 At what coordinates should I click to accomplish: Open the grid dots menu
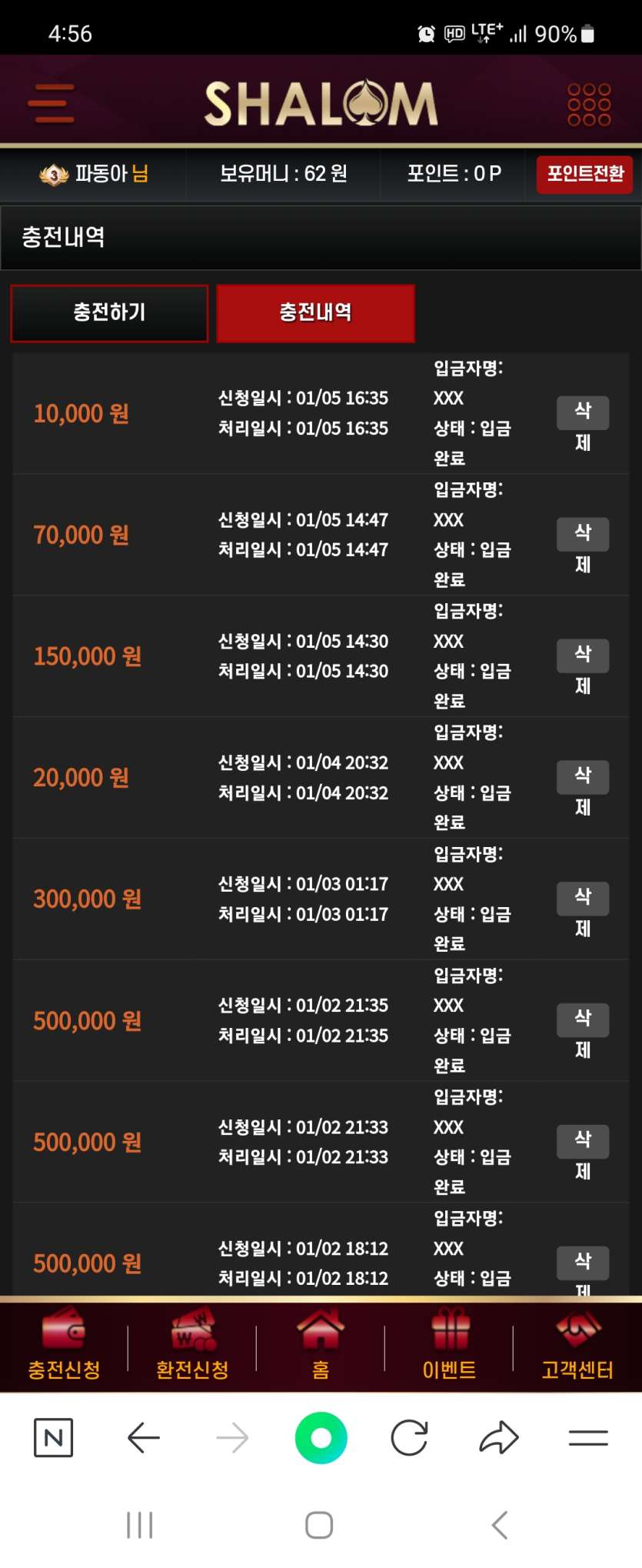pos(589,104)
